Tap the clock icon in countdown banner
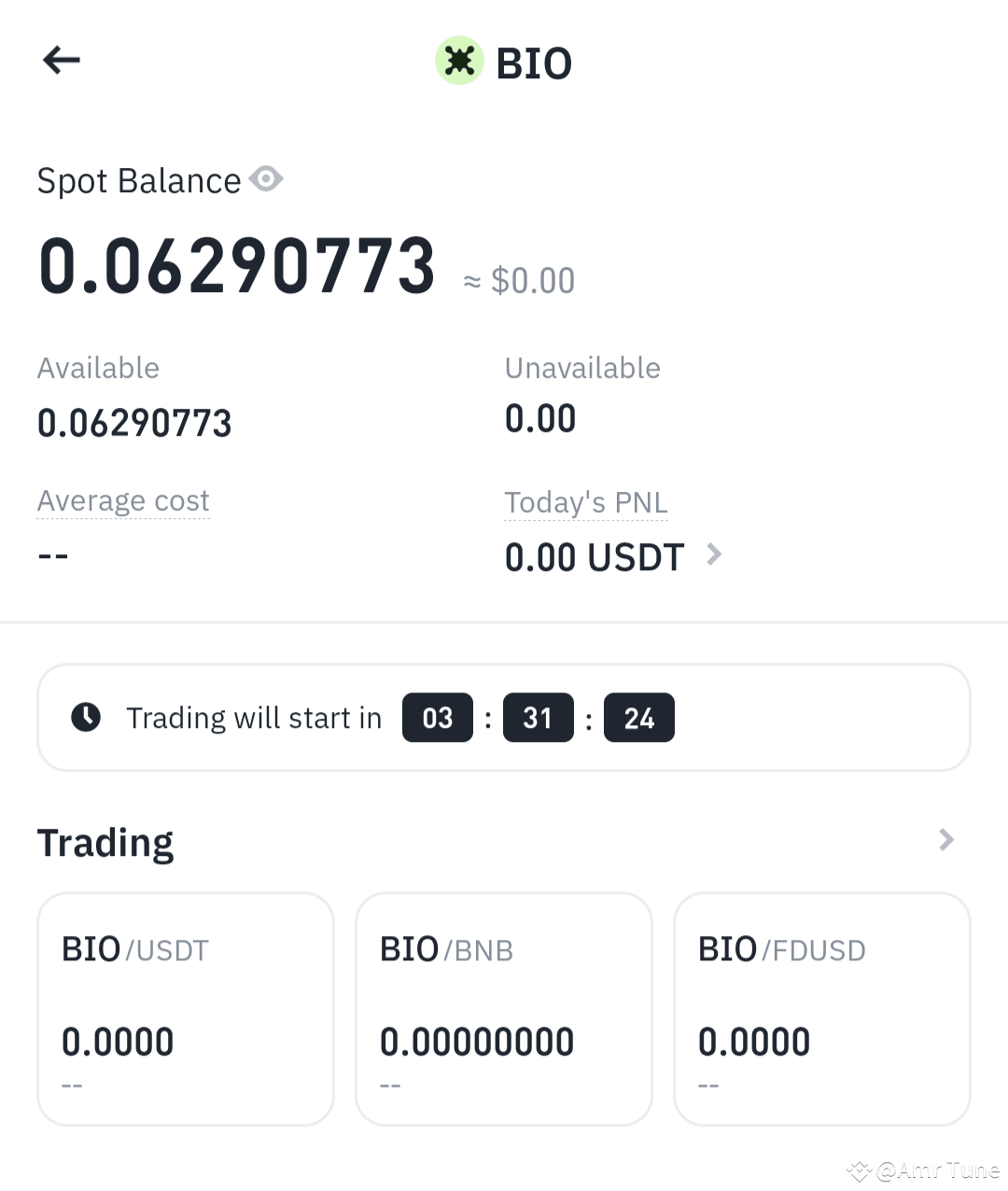Viewport: 1008px width, 1191px height. pyautogui.click(x=86, y=717)
